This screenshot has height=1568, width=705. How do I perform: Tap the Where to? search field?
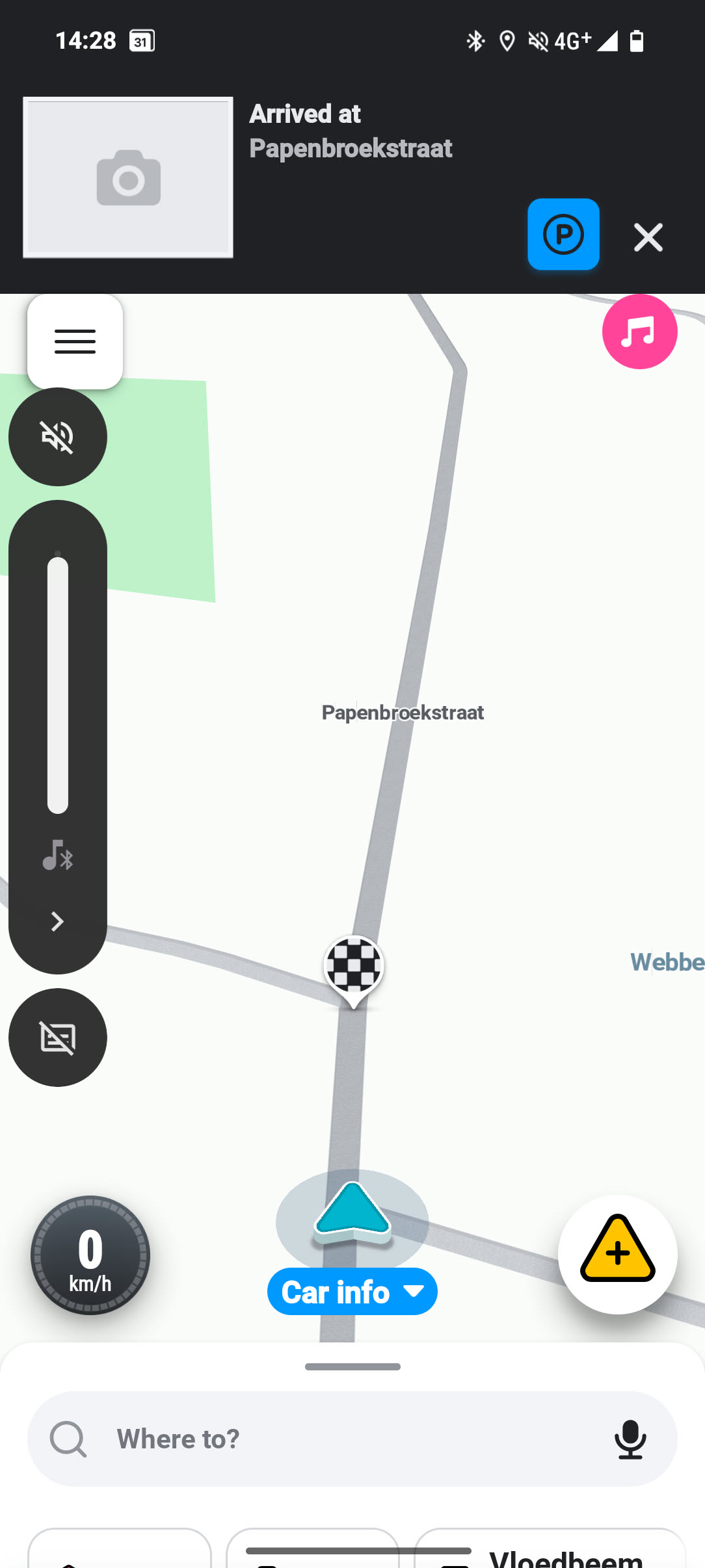[325, 1439]
